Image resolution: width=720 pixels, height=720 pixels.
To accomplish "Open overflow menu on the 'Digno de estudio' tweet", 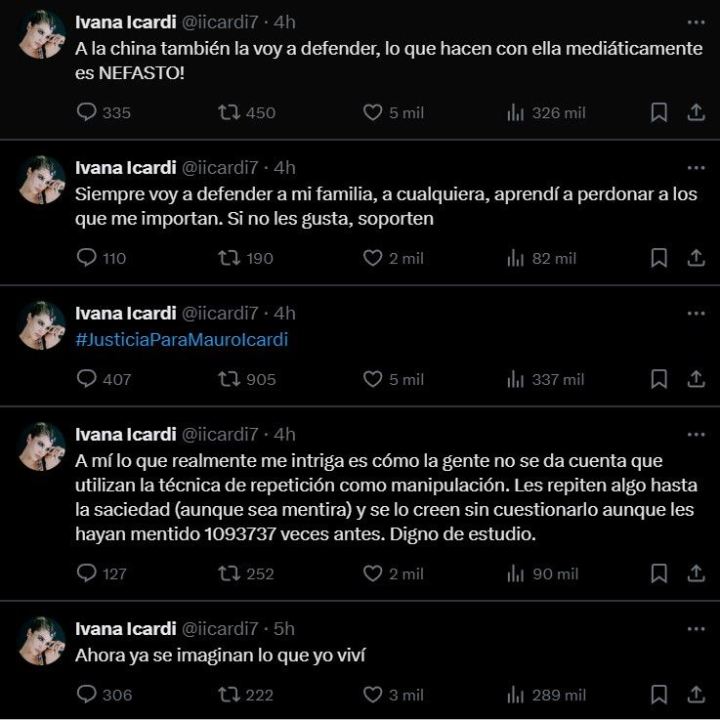I will (696, 435).
